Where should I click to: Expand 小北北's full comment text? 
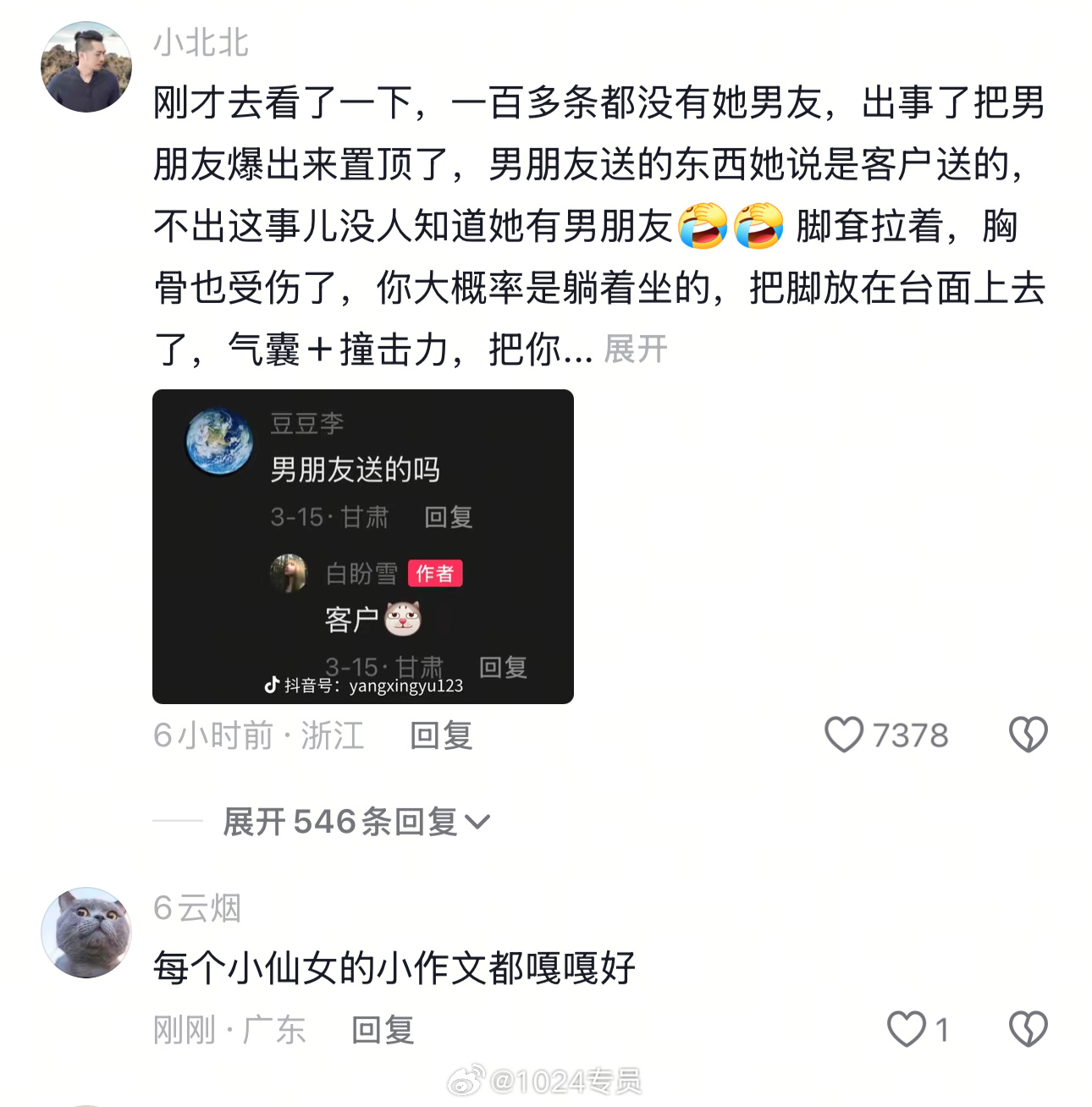(x=635, y=349)
